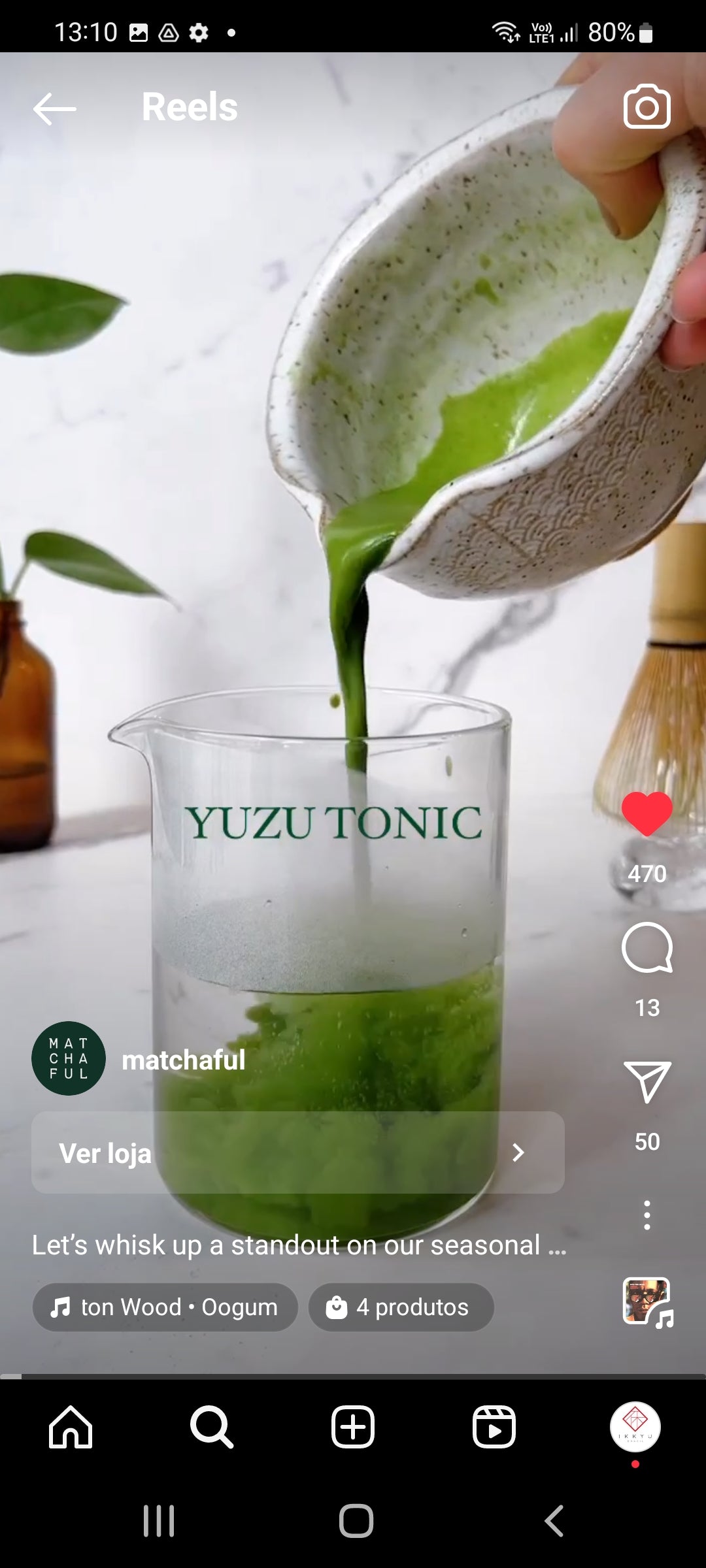706x1568 pixels.
Task: Open the matchaful profile via its avatar
Action: [x=69, y=1059]
